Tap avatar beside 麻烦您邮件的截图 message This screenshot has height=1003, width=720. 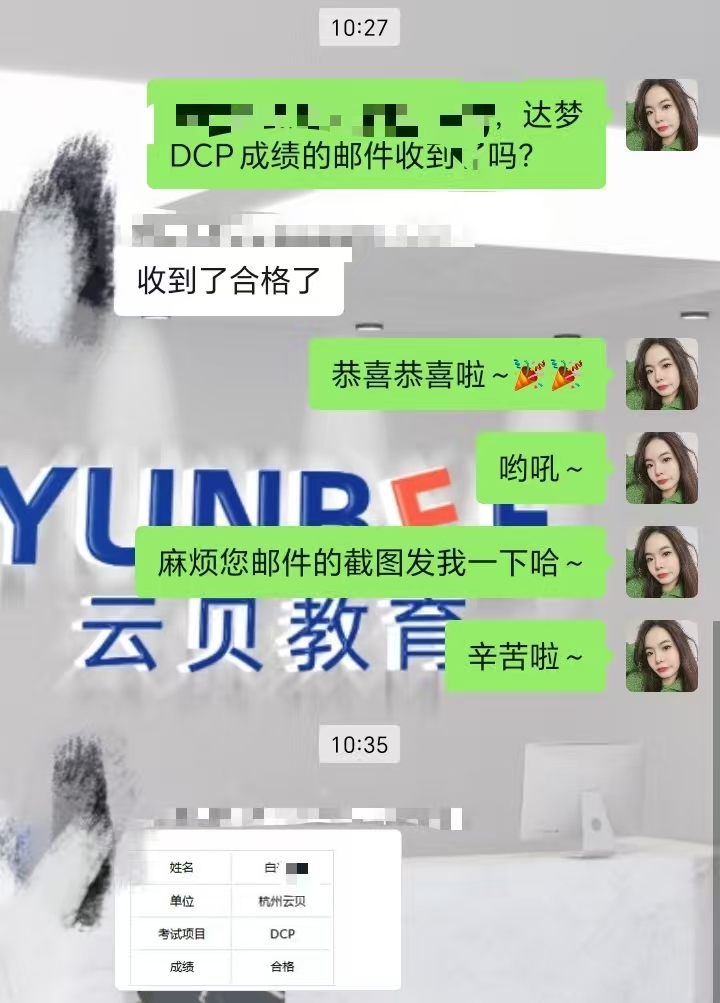pyautogui.click(x=661, y=562)
